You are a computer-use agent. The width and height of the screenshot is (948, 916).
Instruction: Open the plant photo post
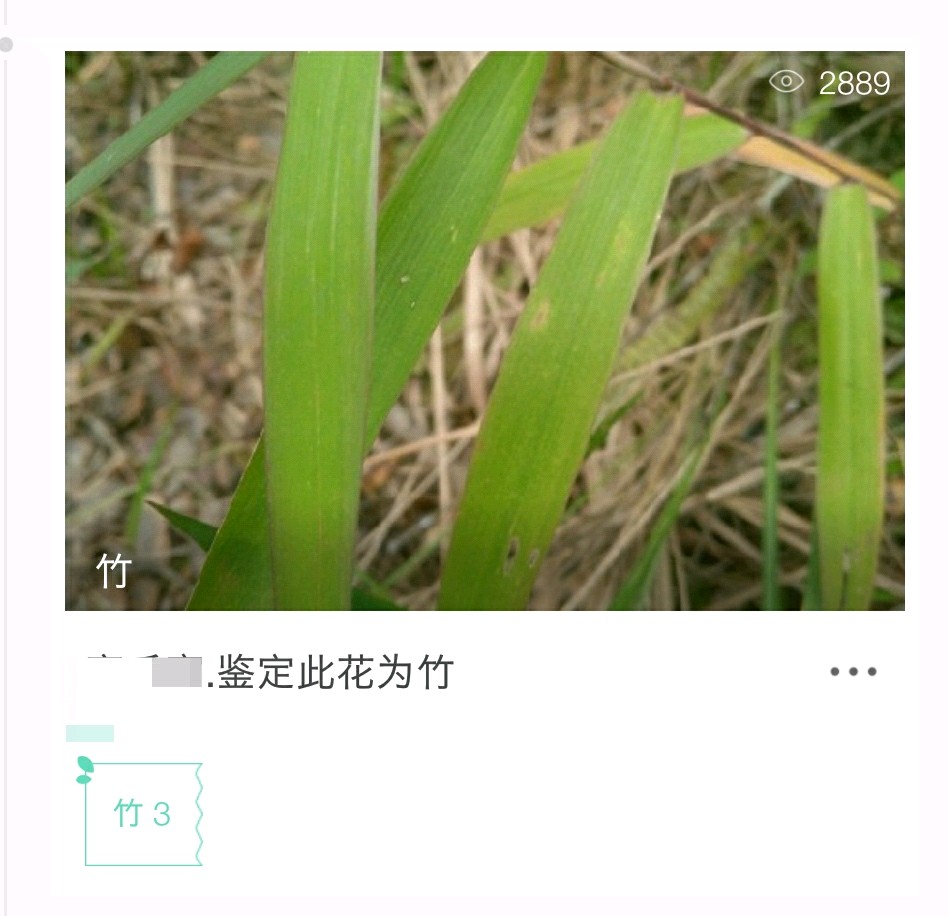point(485,330)
